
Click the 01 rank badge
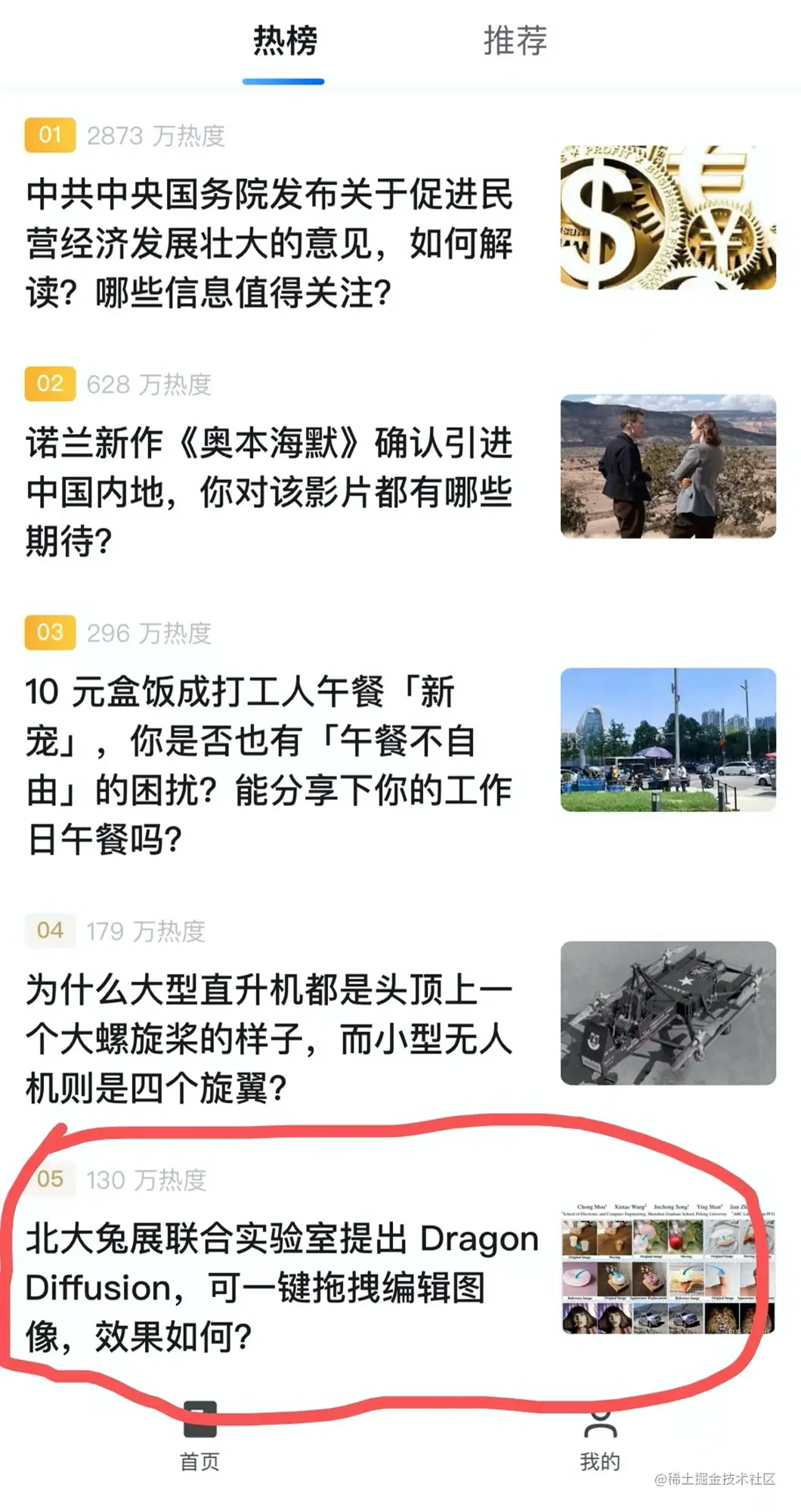(x=50, y=136)
